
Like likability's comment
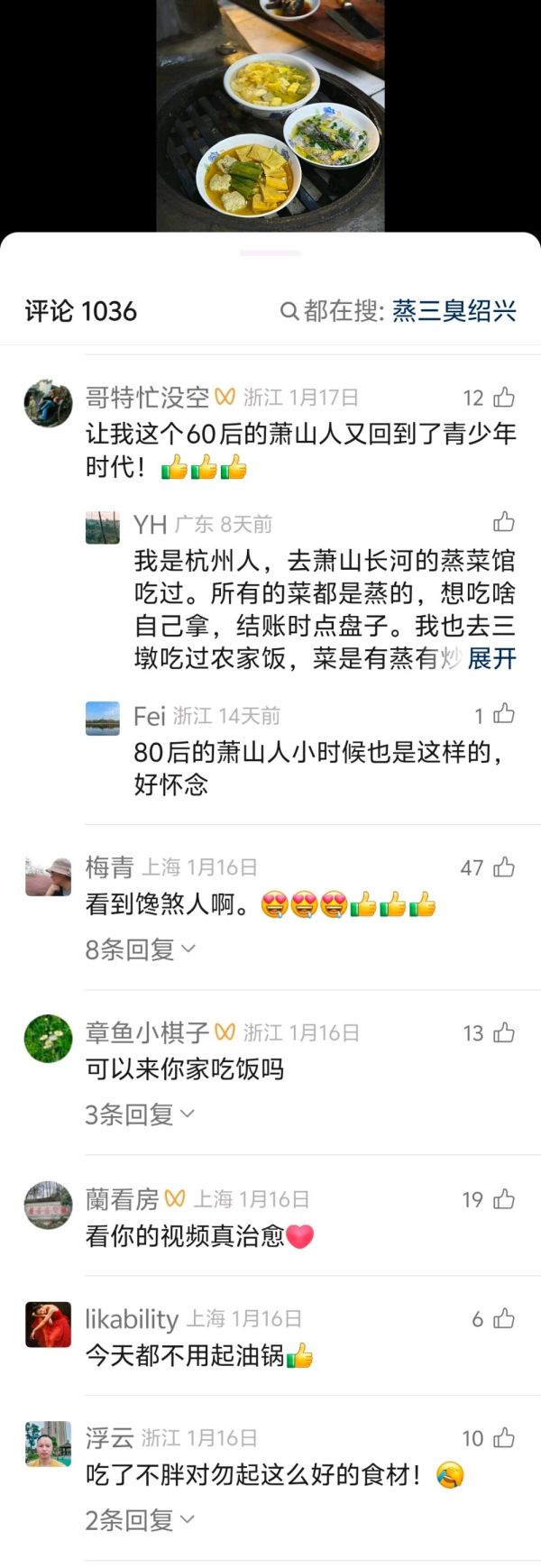tap(504, 1319)
